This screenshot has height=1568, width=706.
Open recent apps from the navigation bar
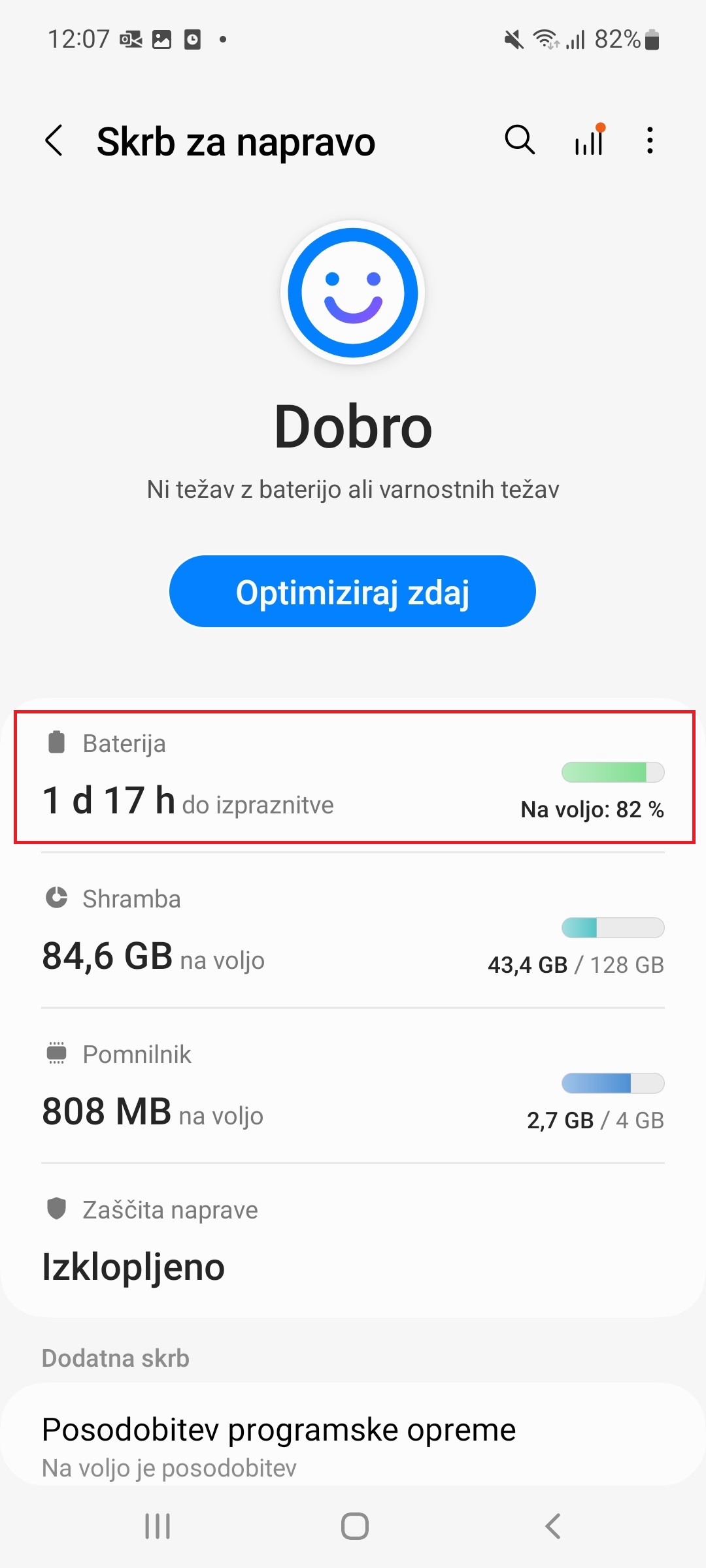click(x=158, y=1526)
